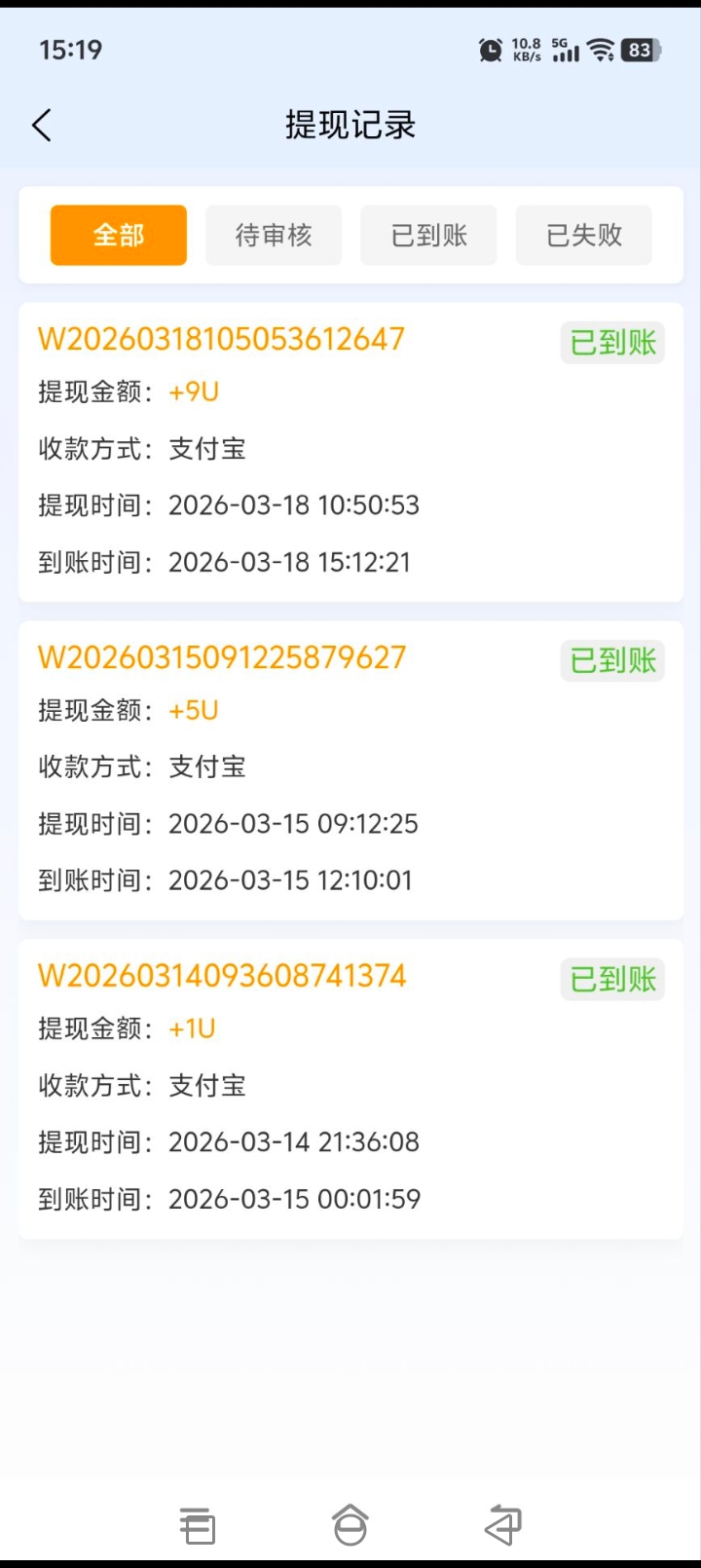Tap the 10.8 KB/s network speed indicator
The height and width of the screenshot is (1568, 701).
click(524, 49)
